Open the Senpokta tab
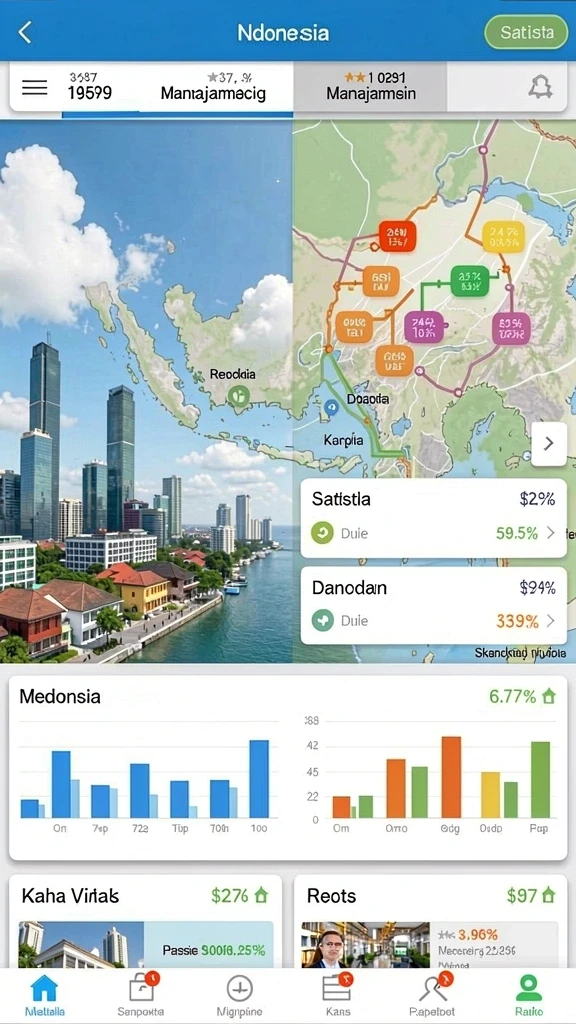This screenshot has height=1024, width=576. 140,995
